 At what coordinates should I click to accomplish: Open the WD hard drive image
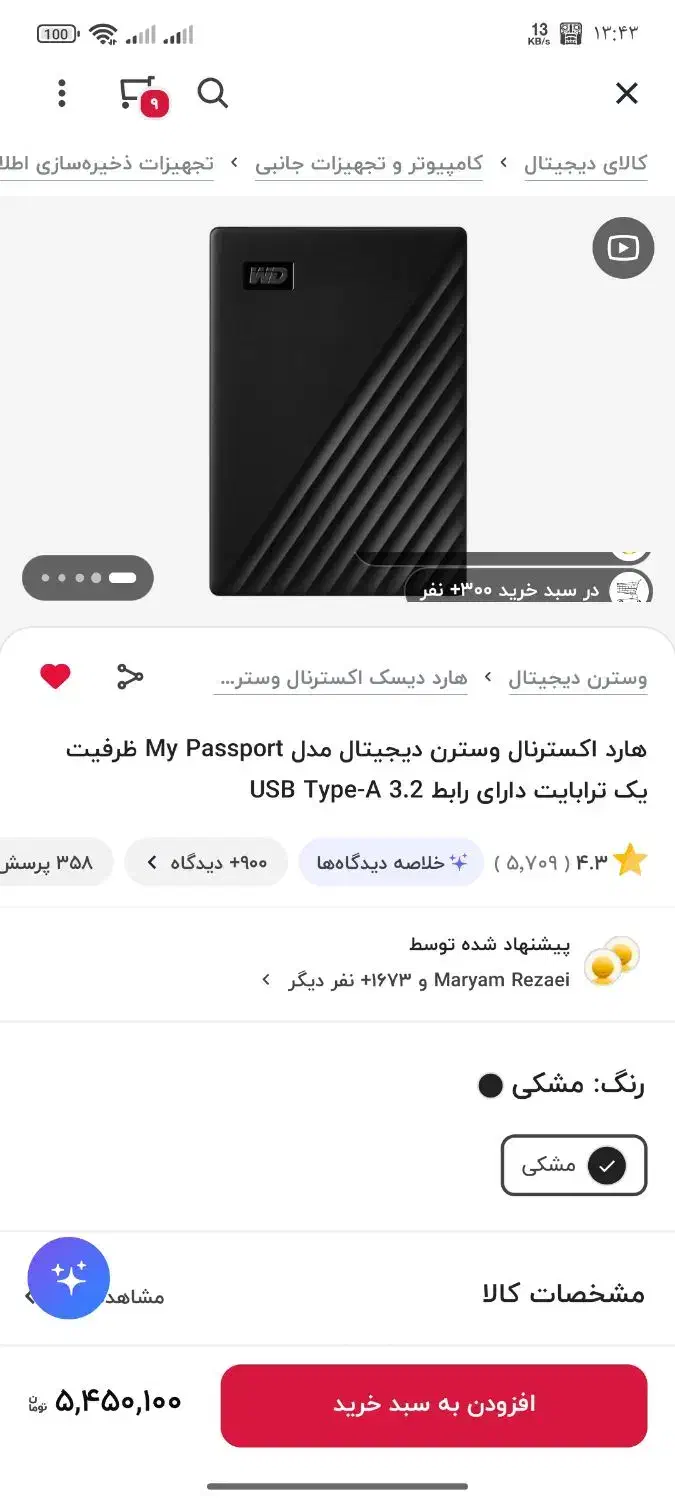tap(338, 410)
